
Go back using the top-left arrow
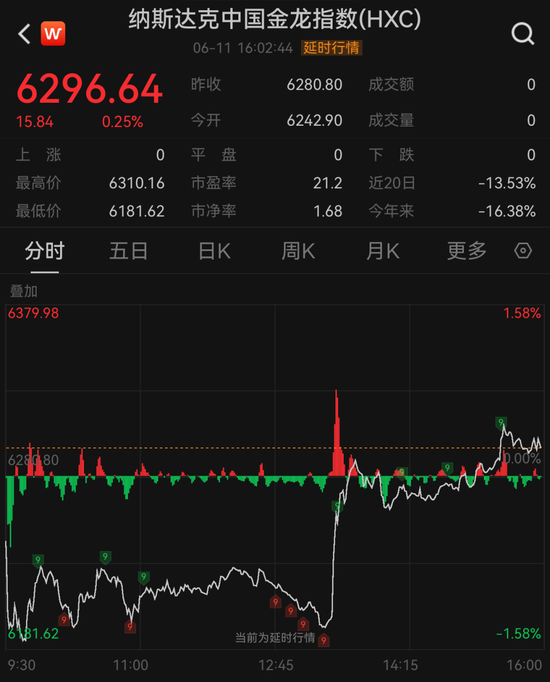(x=24, y=34)
